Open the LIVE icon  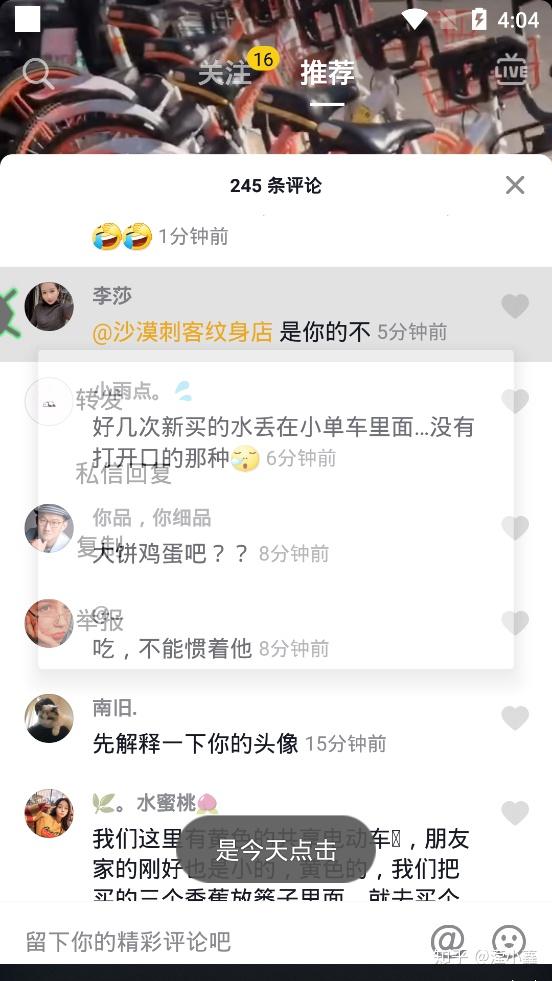pos(511,70)
